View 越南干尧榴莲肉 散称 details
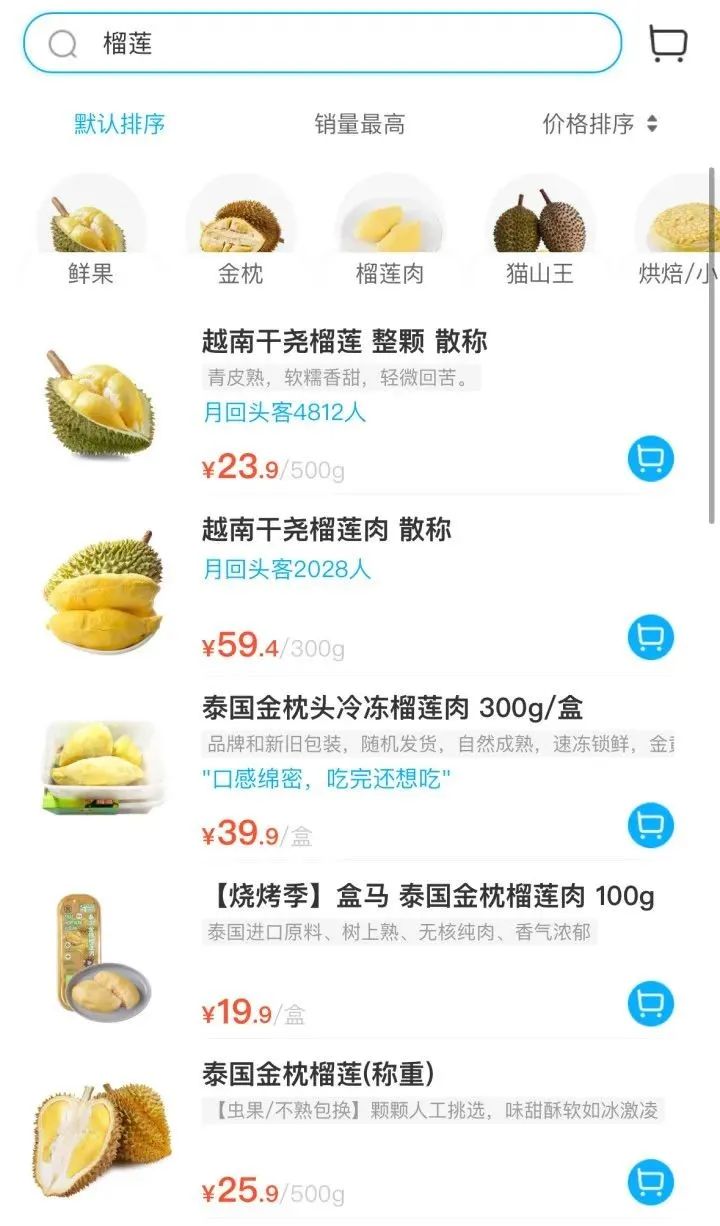Image resolution: width=720 pixels, height=1226 pixels. pos(327,530)
